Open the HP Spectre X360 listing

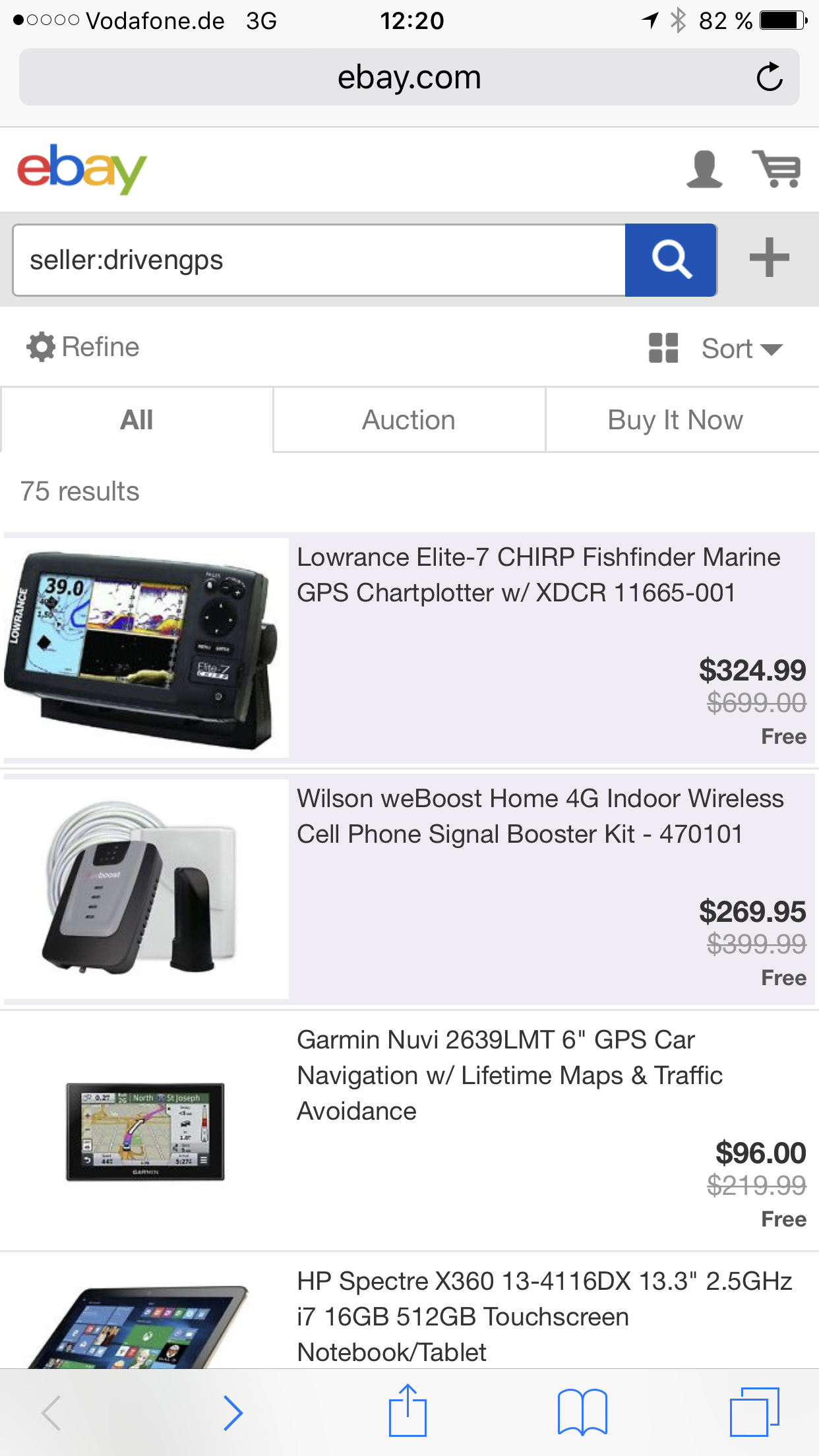point(544,1316)
